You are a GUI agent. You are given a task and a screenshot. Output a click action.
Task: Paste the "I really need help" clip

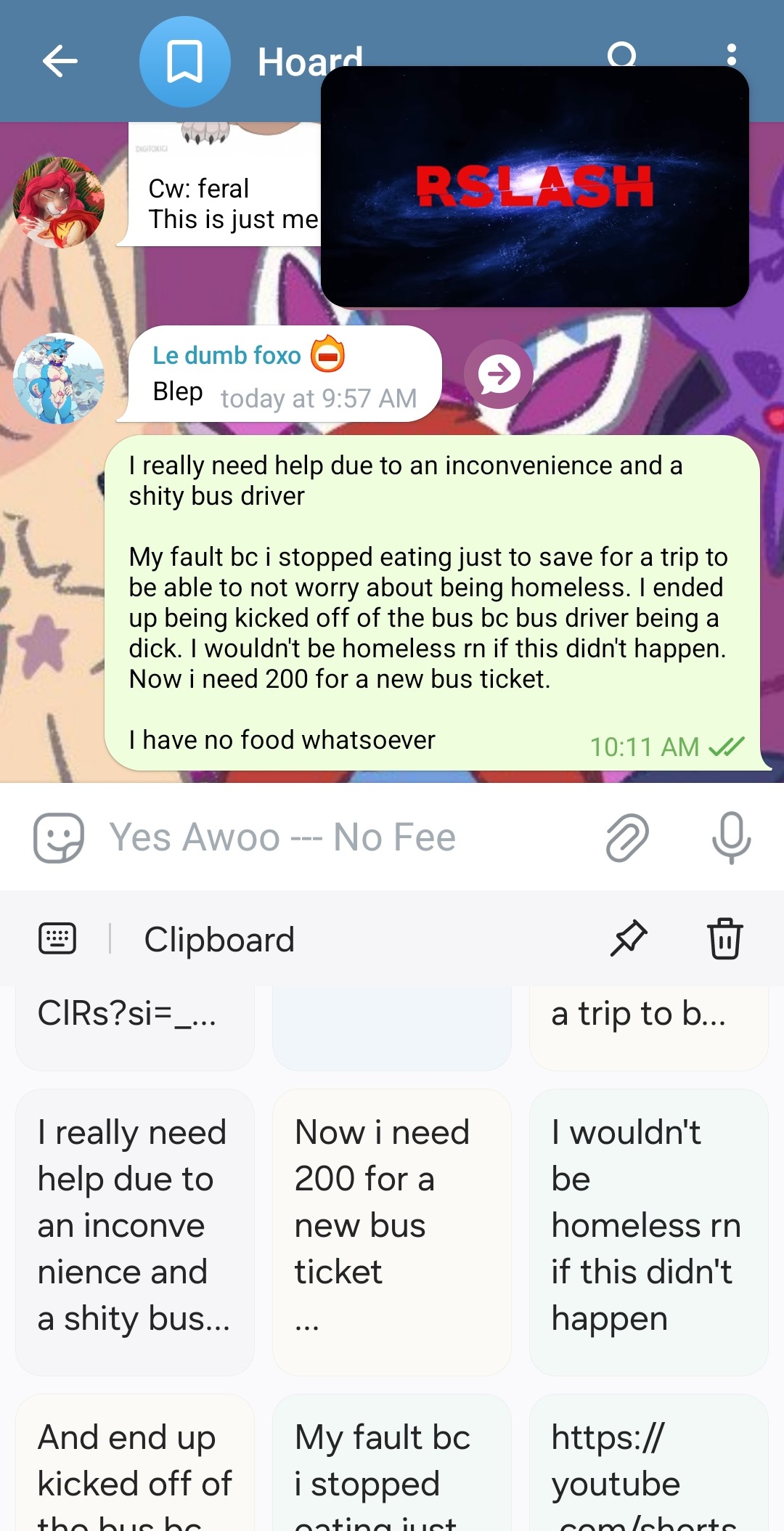click(135, 1231)
